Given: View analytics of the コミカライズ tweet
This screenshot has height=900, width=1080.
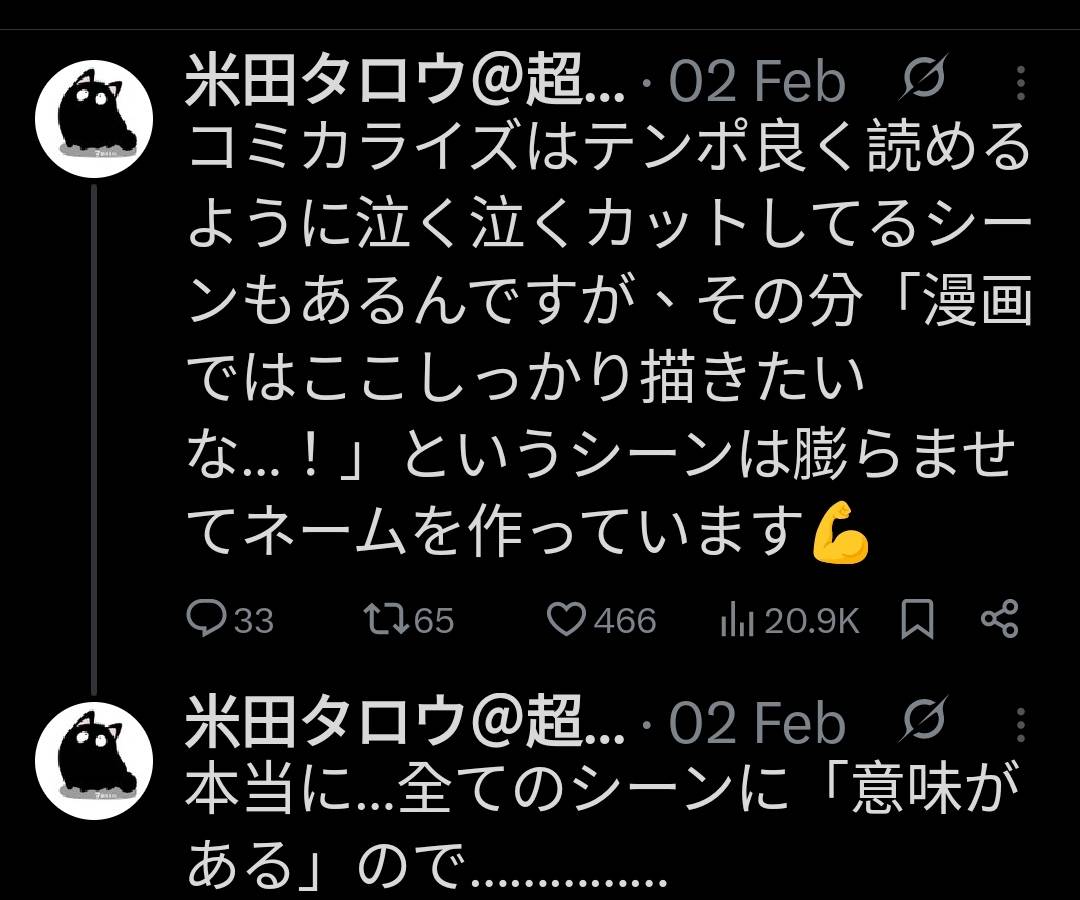Looking at the screenshot, I should tap(737, 621).
